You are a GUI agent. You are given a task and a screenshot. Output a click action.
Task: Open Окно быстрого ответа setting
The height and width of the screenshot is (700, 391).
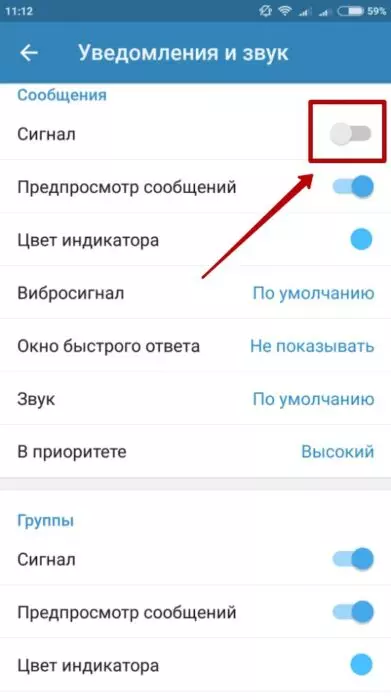coord(196,346)
